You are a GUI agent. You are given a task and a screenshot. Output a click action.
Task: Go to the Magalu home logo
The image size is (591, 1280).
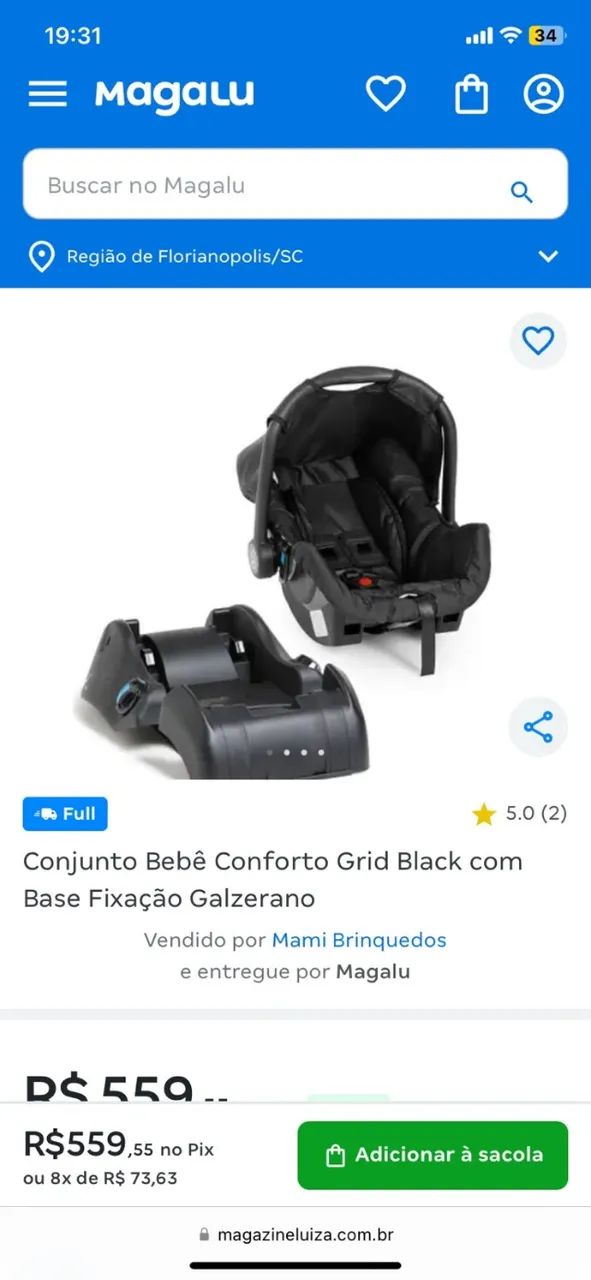point(175,95)
